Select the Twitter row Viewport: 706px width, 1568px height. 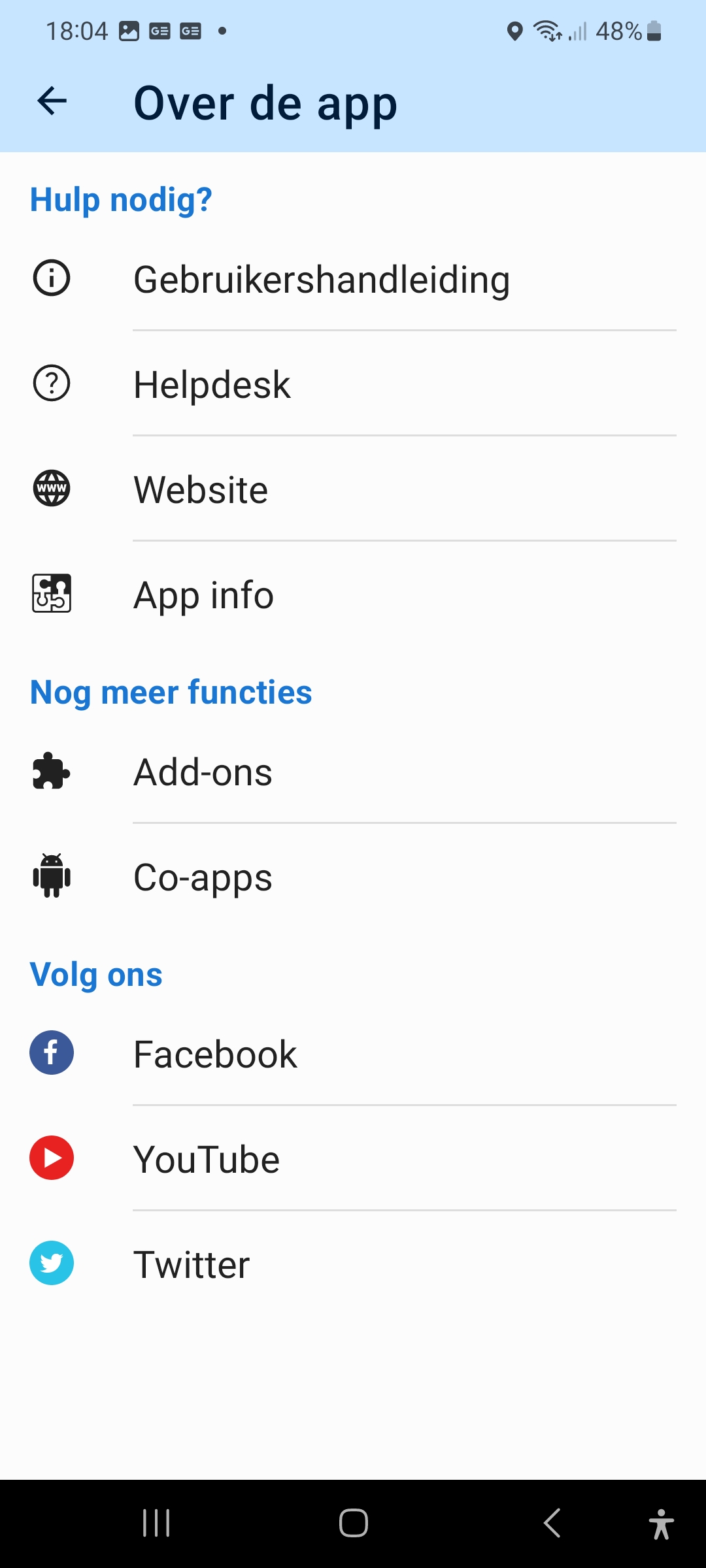pyautogui.click(x=353, y=1264)
